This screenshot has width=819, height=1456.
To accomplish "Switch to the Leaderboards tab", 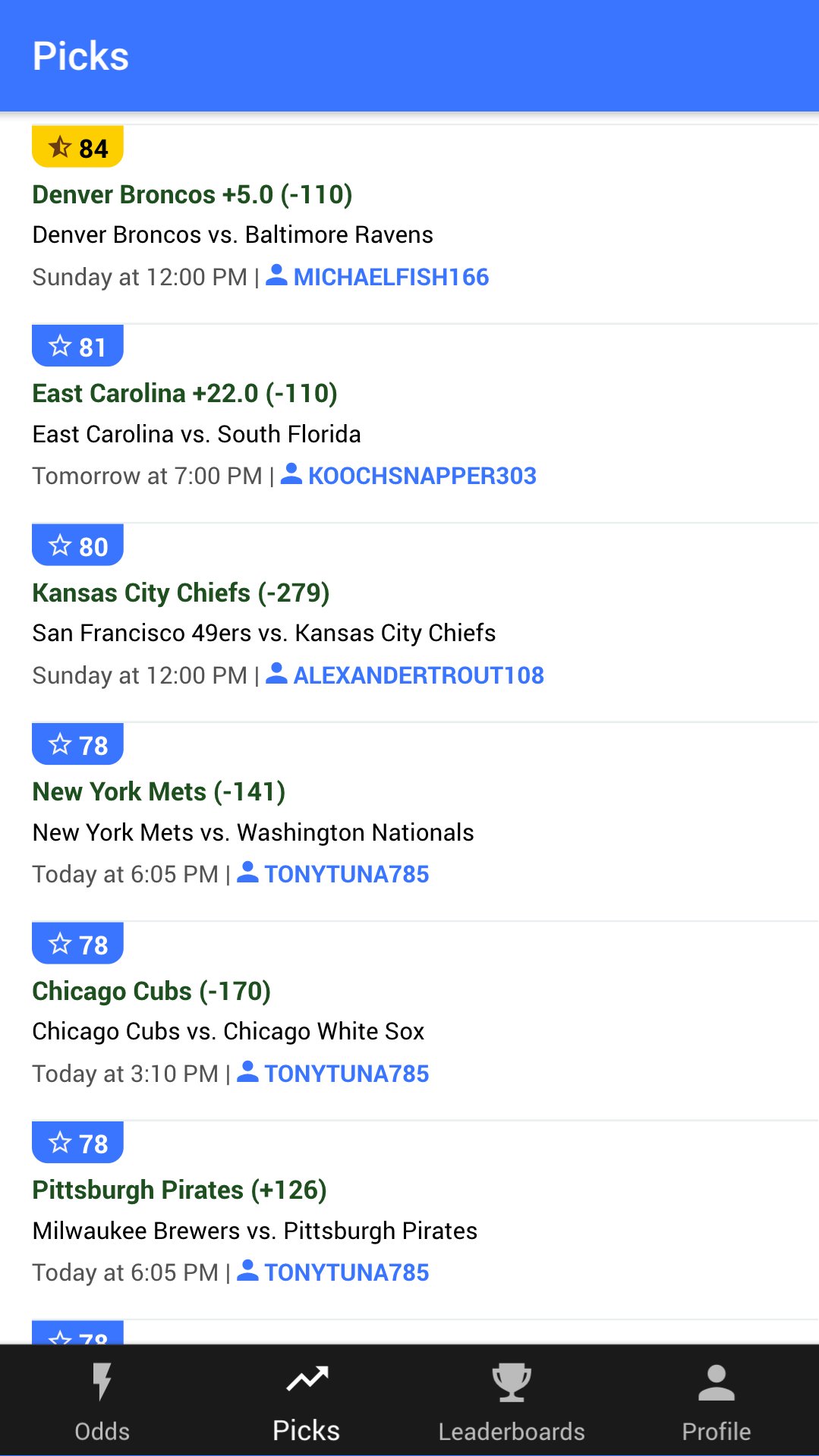I will tap(512, 1429).
